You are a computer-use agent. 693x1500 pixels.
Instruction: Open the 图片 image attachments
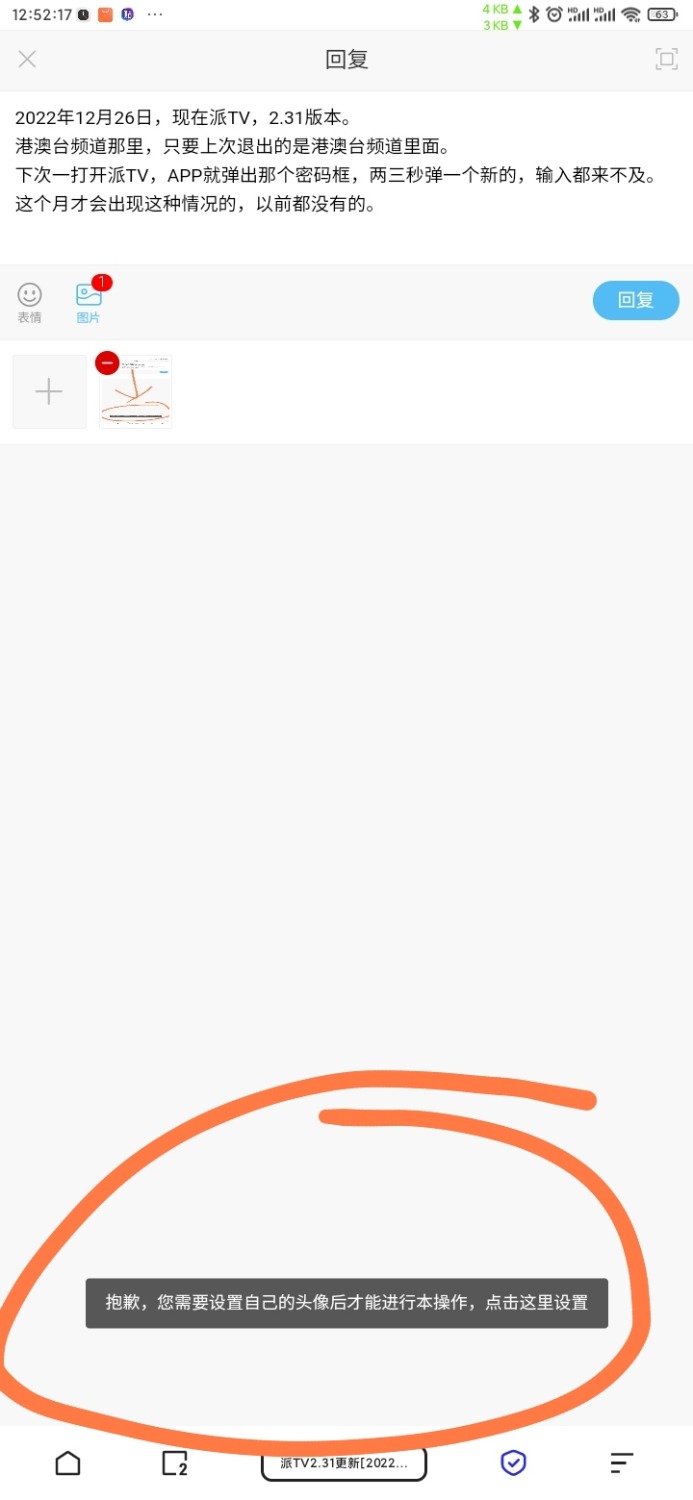[x=89, y=302]
